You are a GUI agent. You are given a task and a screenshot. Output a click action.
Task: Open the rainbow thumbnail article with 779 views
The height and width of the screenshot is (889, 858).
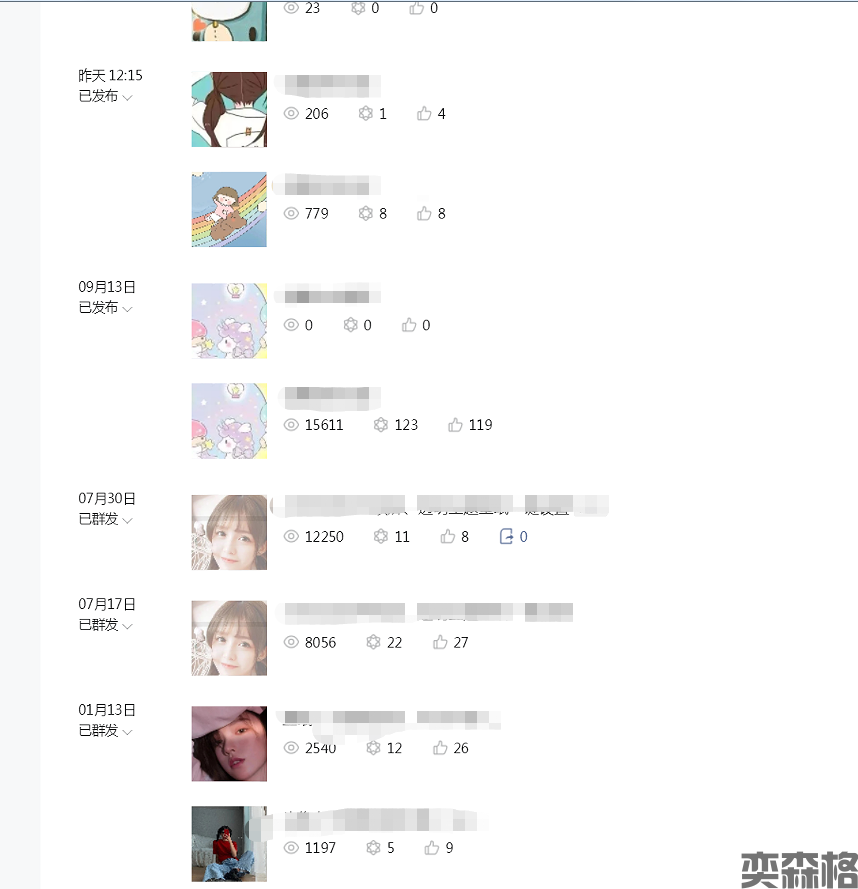click(x=229, y=209)
